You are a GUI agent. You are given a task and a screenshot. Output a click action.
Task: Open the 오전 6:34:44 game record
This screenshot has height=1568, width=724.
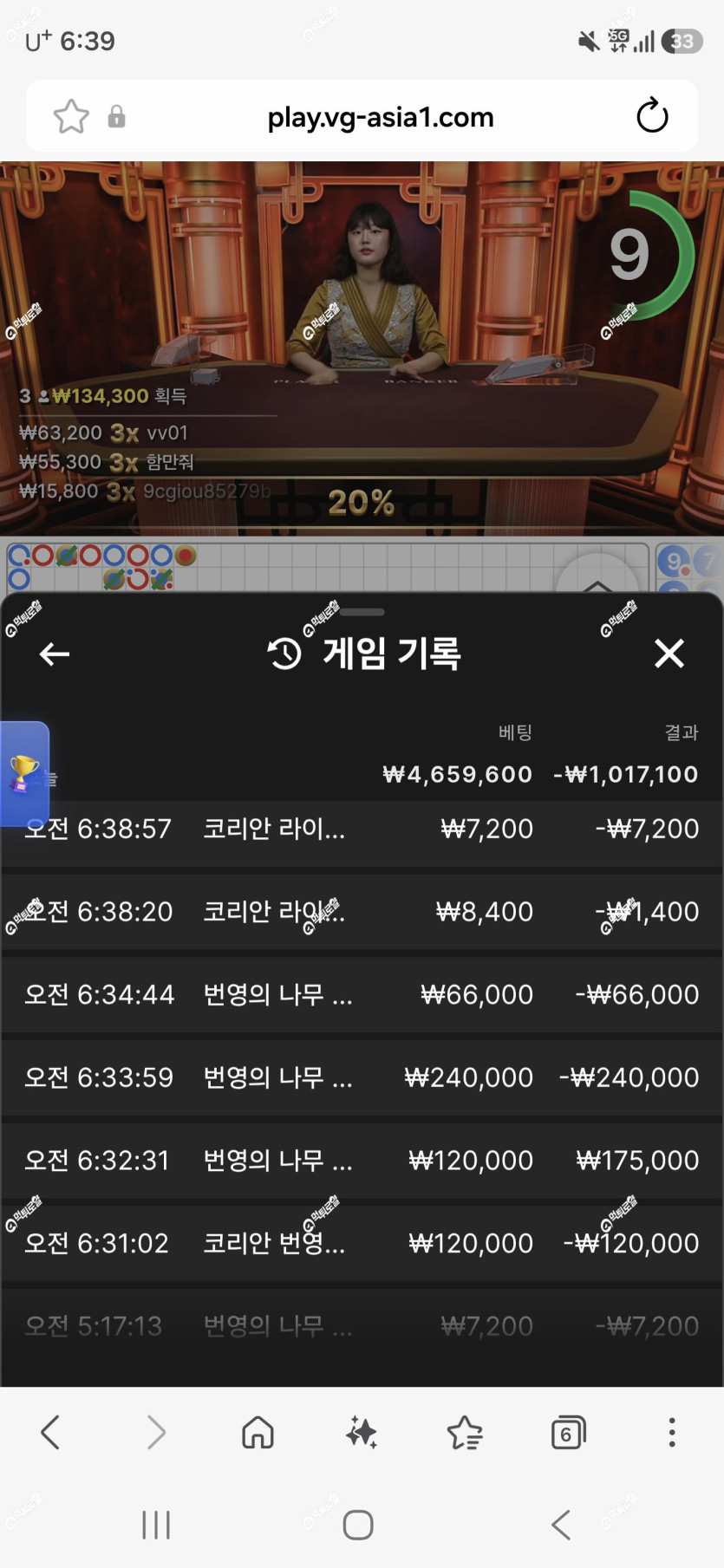(362, 994)
